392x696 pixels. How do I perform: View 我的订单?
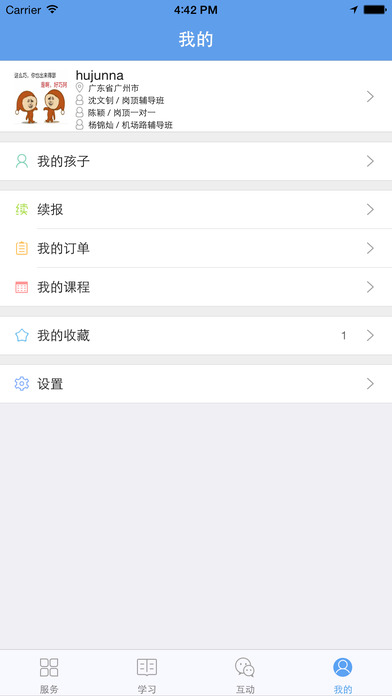[x=196, y=248]
